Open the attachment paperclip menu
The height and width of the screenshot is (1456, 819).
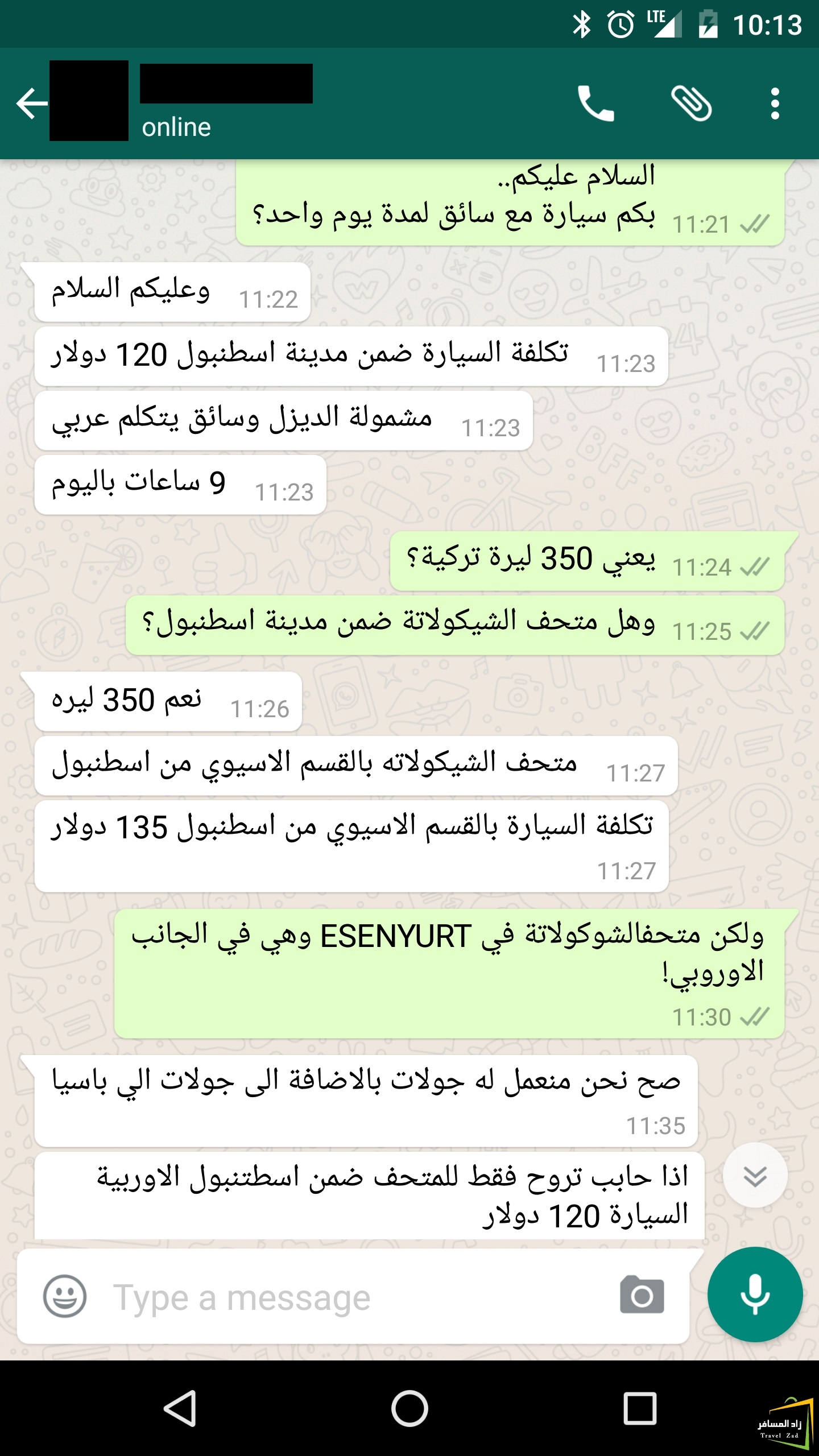692,103
